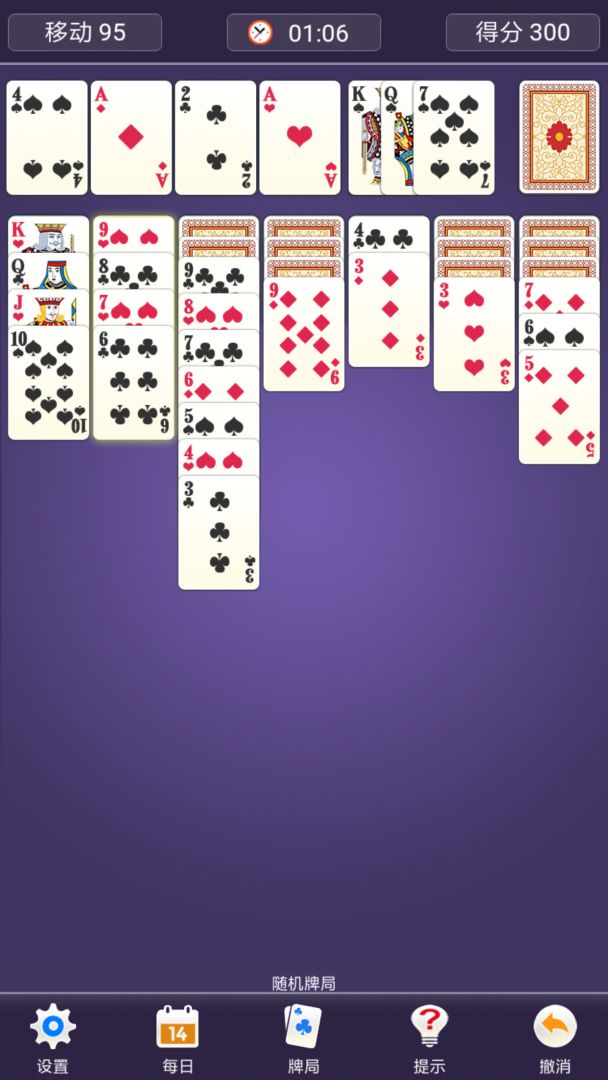This screenshot has height=1080, width=608.
Task: Select the 7 of spades in the waste pile
Action: click(454, 137)
